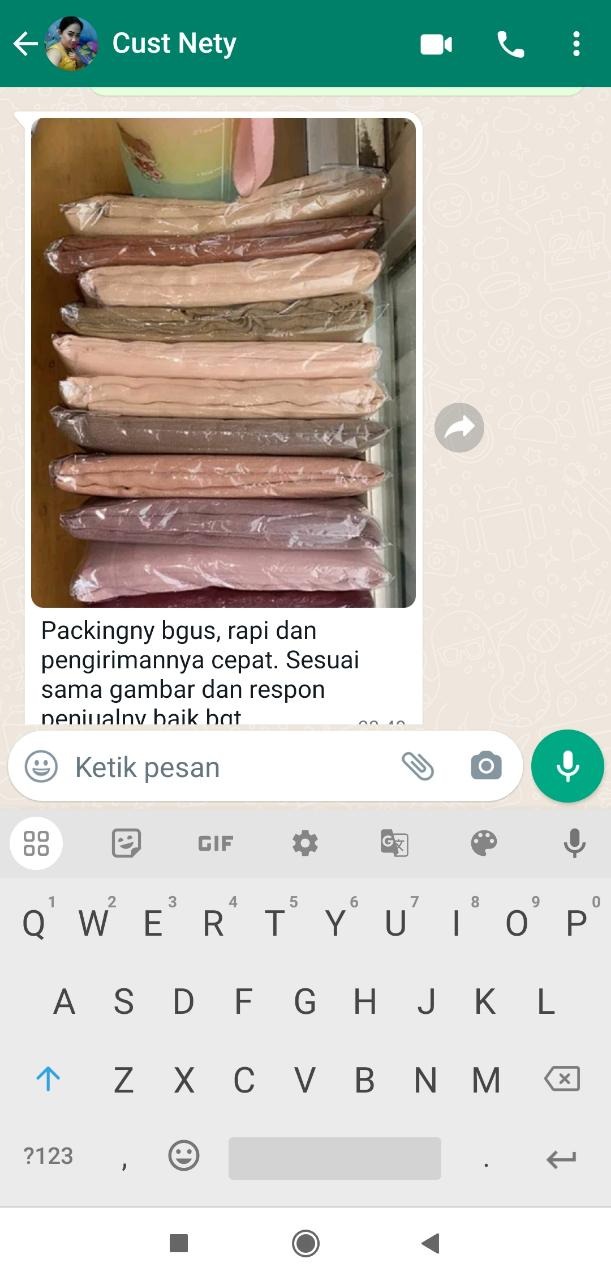Forward the photo message
Image resolution: width=611 pixels, height=1280 pixels.
[459, 428]
